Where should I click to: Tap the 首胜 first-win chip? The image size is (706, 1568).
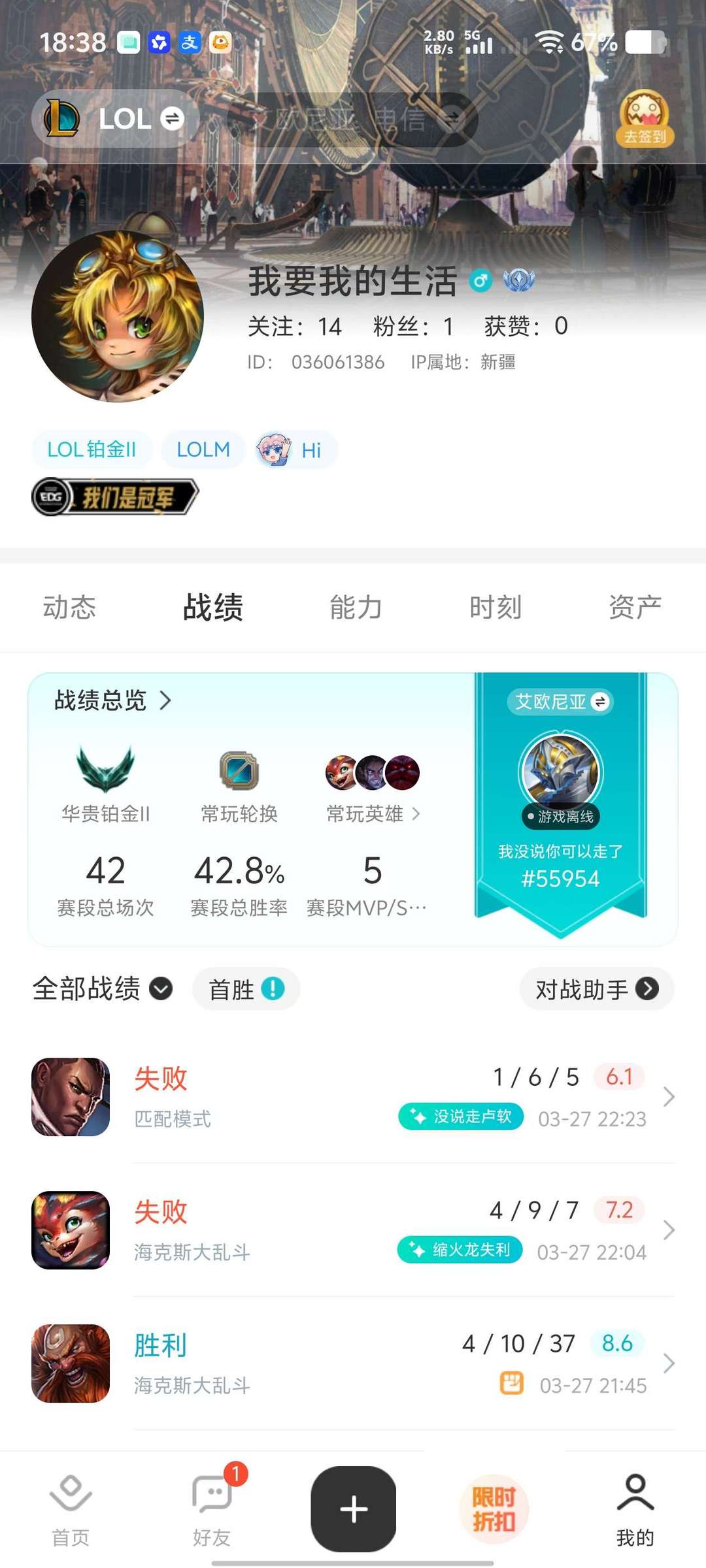(x=246, y=989)
